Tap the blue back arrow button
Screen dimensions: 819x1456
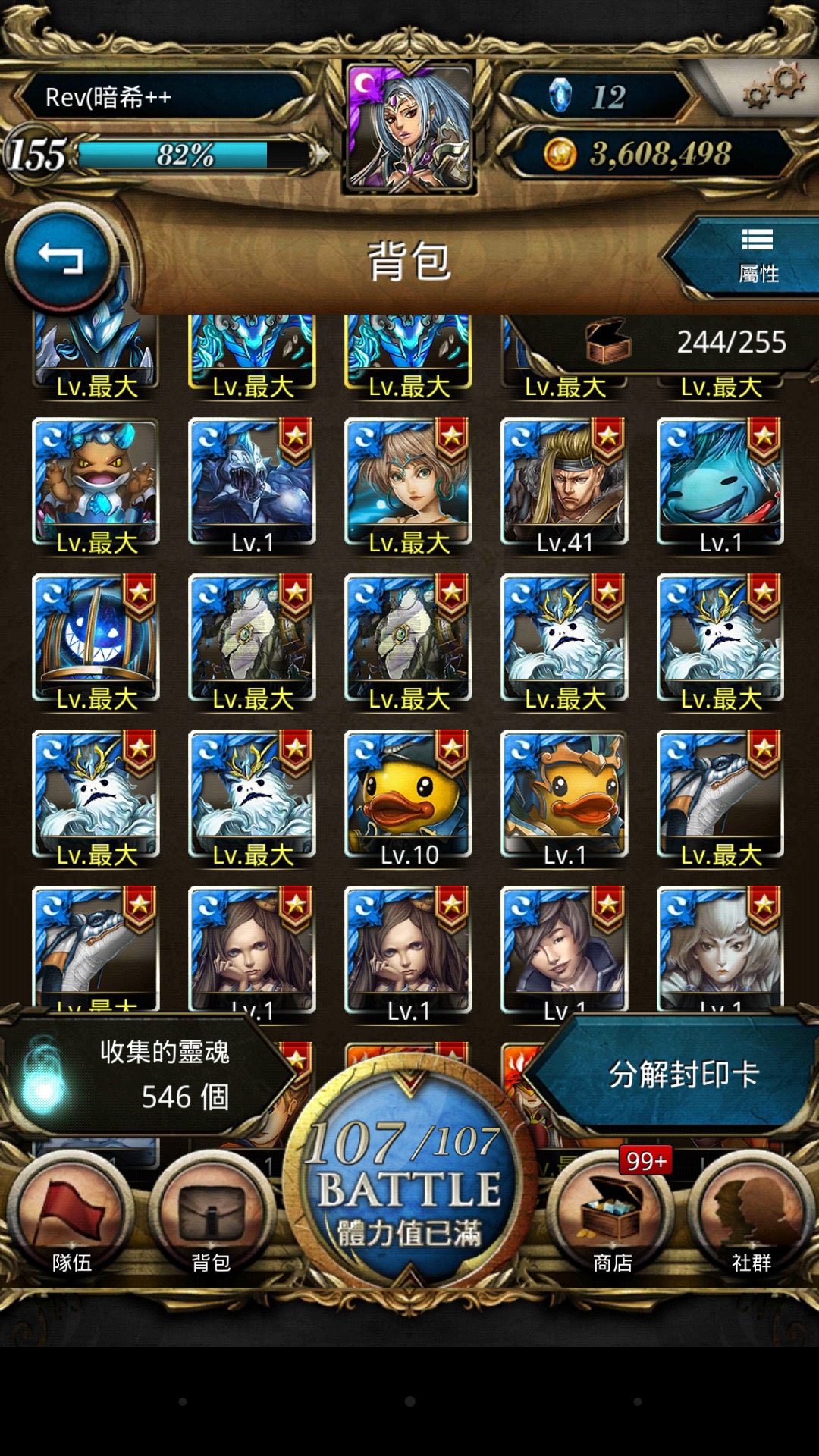coord(61,258)
